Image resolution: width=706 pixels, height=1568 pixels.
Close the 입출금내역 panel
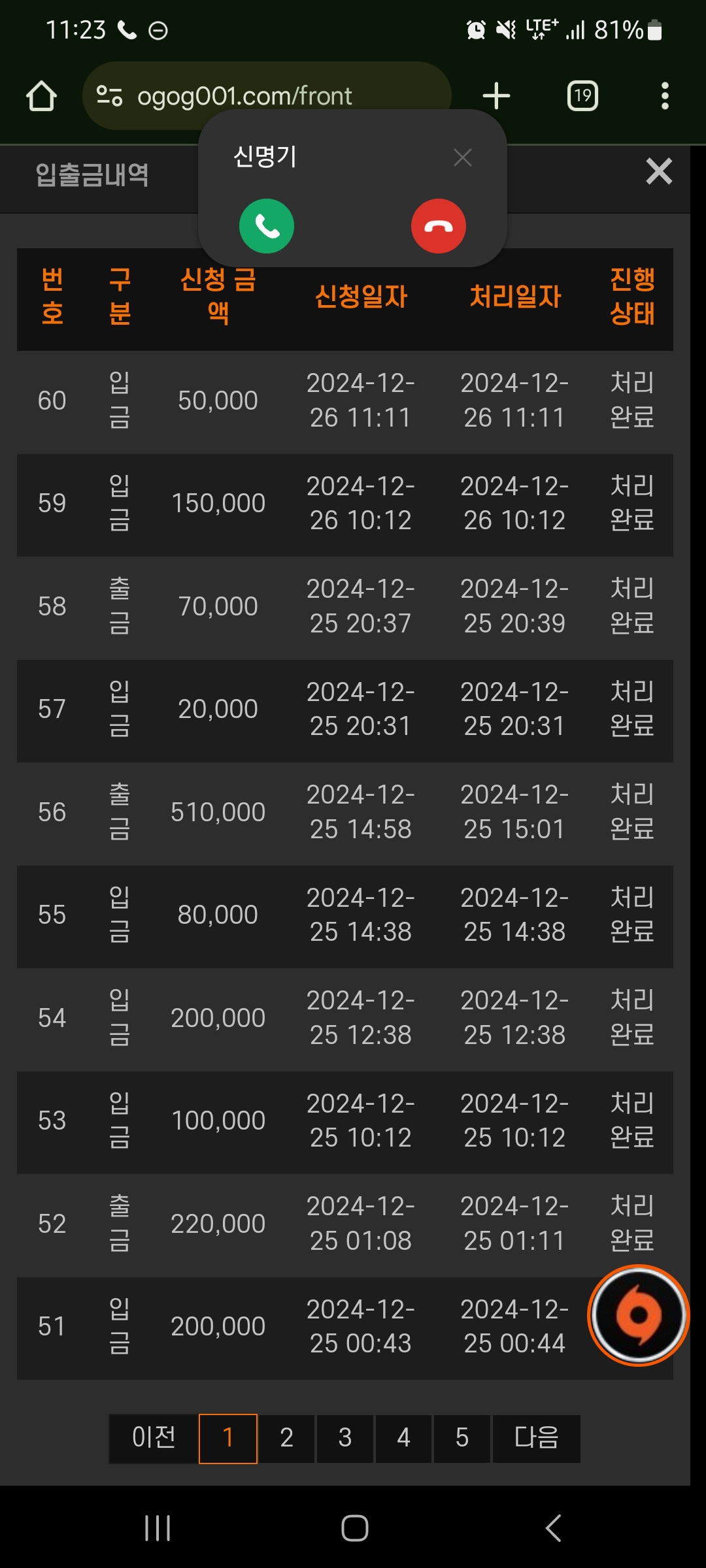point(659,172)
